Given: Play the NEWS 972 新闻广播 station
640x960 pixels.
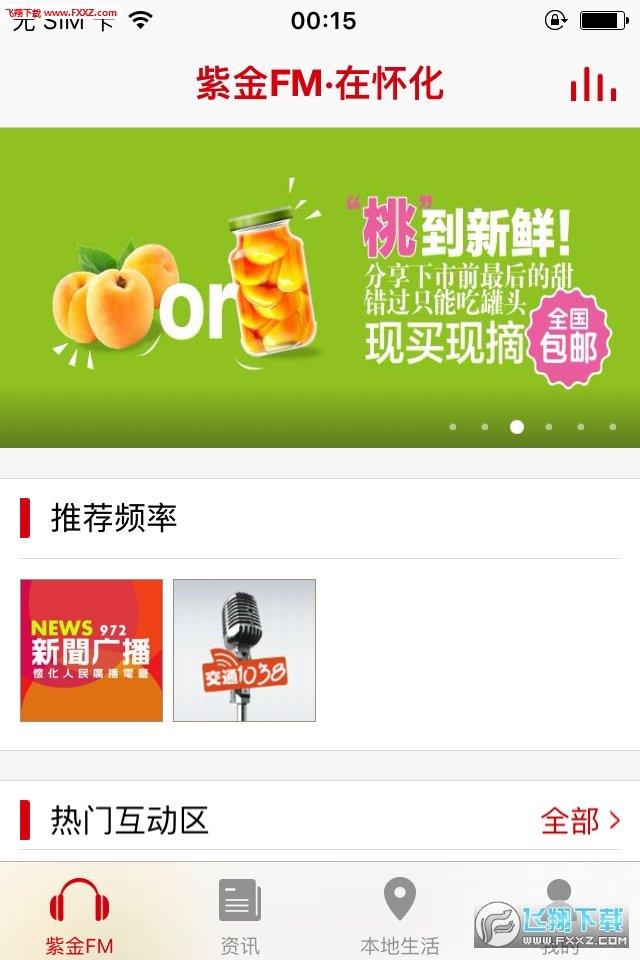Looking at the screenshot, I should (x=91, y=650).
